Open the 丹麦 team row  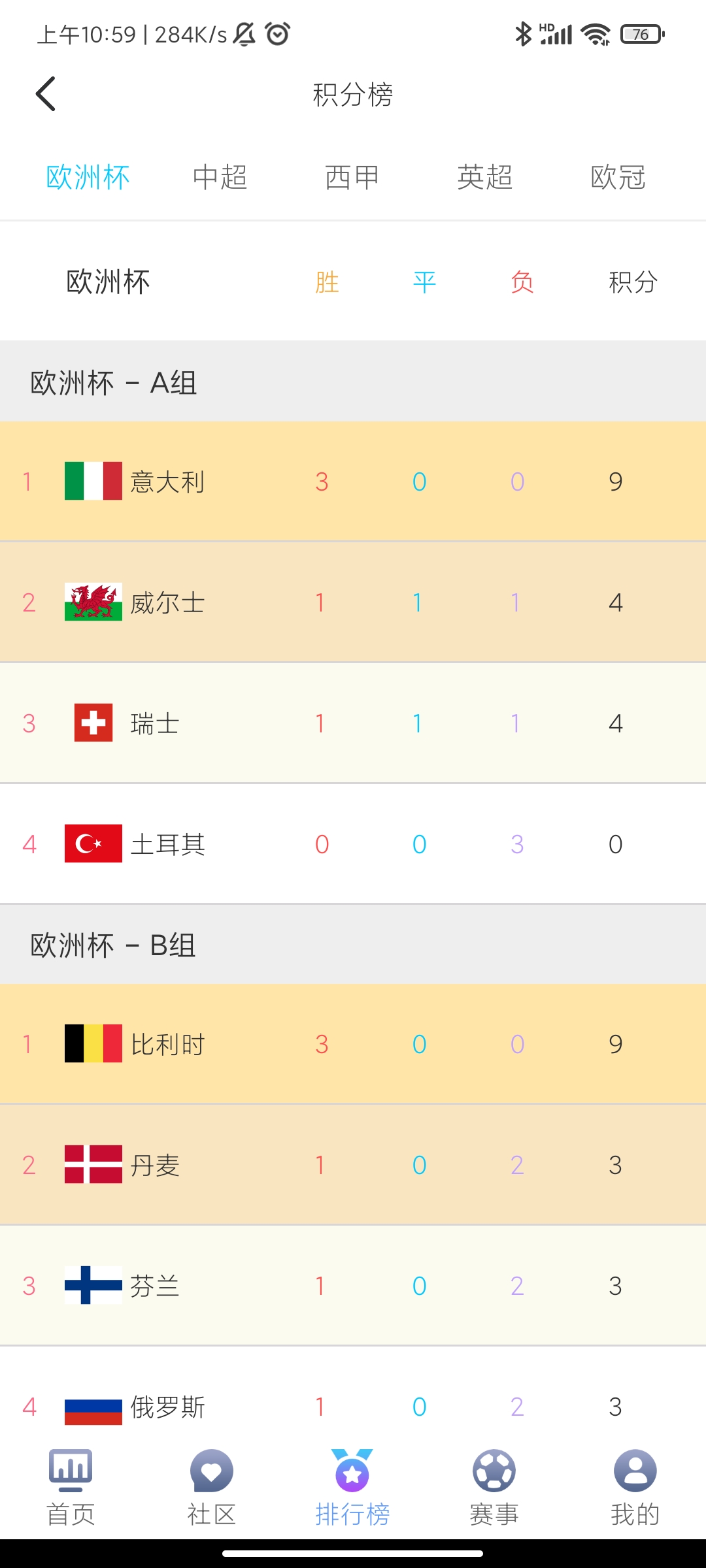coord(353,1165)
